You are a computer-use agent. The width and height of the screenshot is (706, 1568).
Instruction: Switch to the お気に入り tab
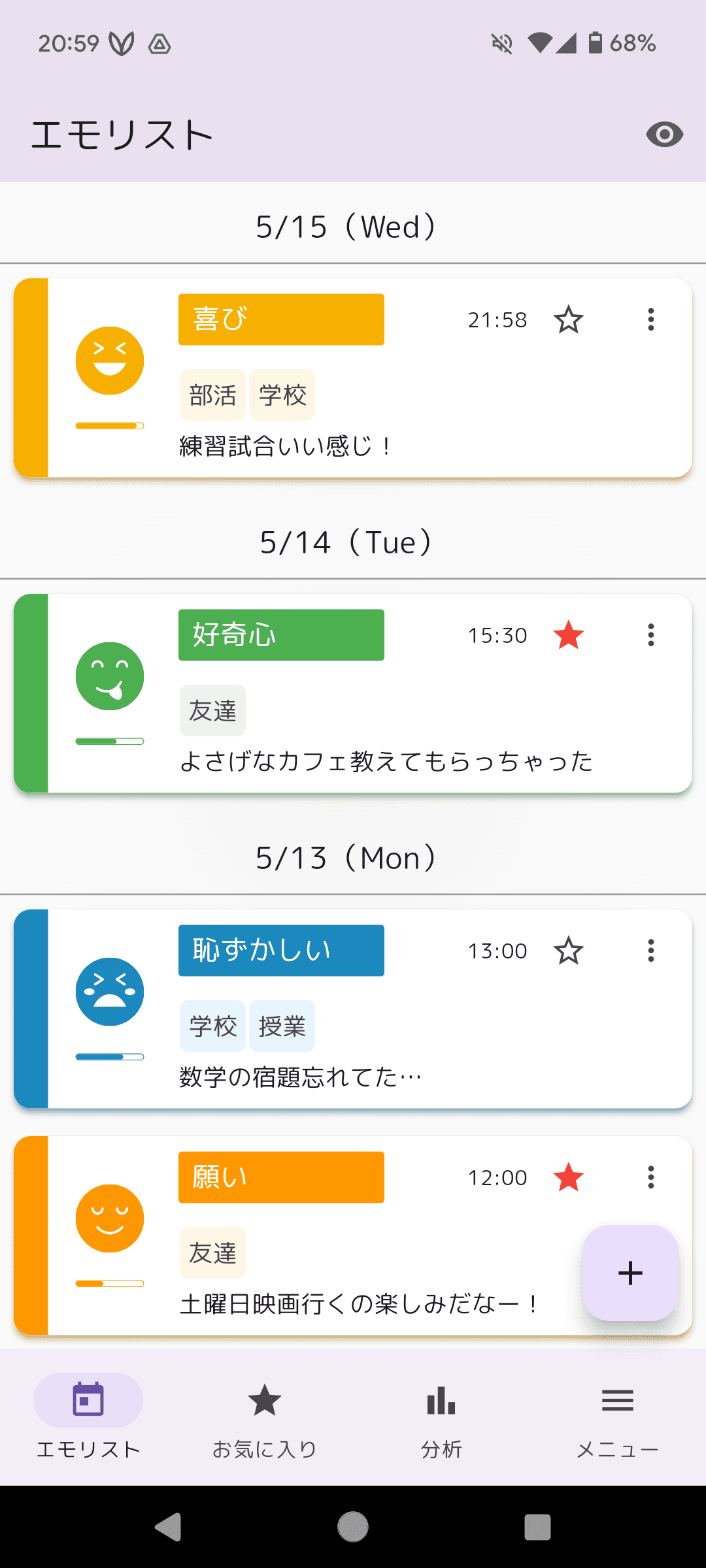pos(265,1399)
